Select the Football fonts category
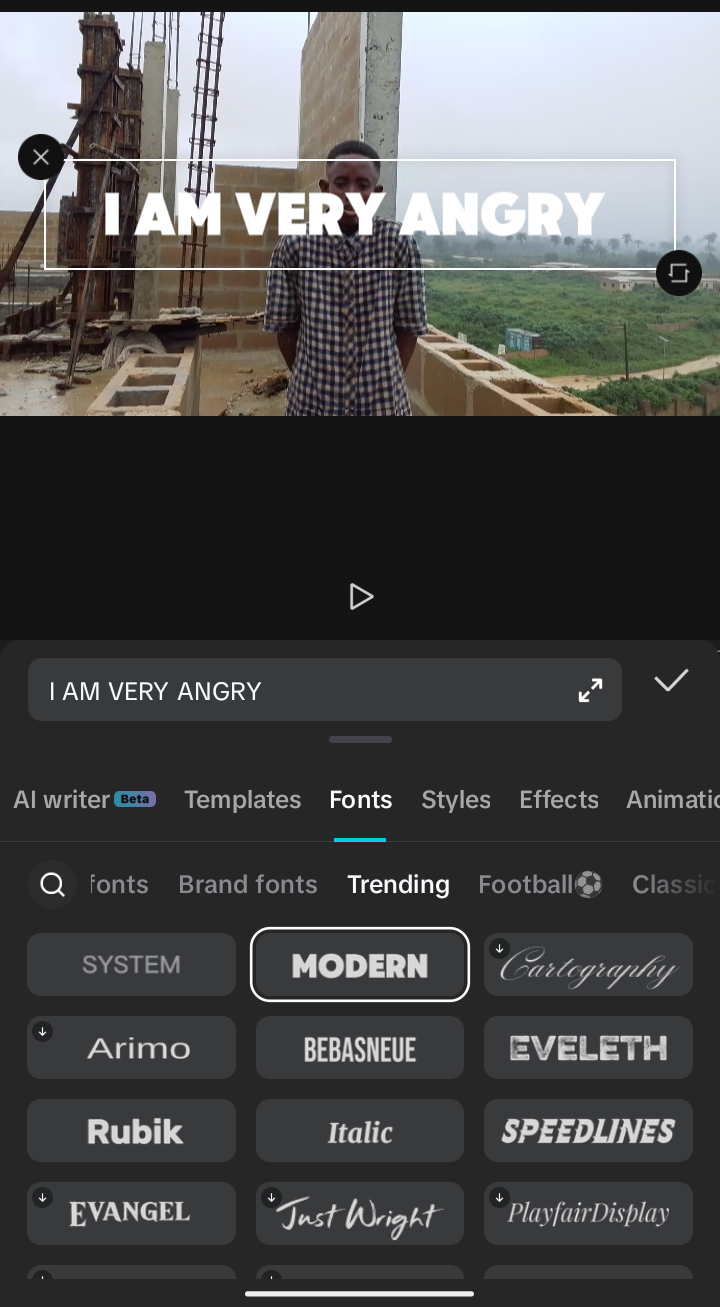This screenshot has height=1307, width=720. (x=540, y=884)
